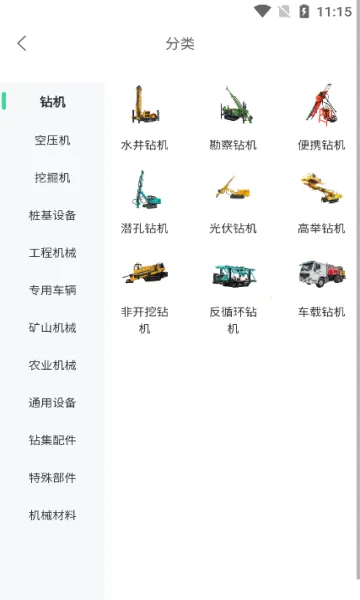The height and width of the screenshot is (600, 360).
Task: Open the 桩基设备 category
Action: pyautogui.click(x=52, y=215)
